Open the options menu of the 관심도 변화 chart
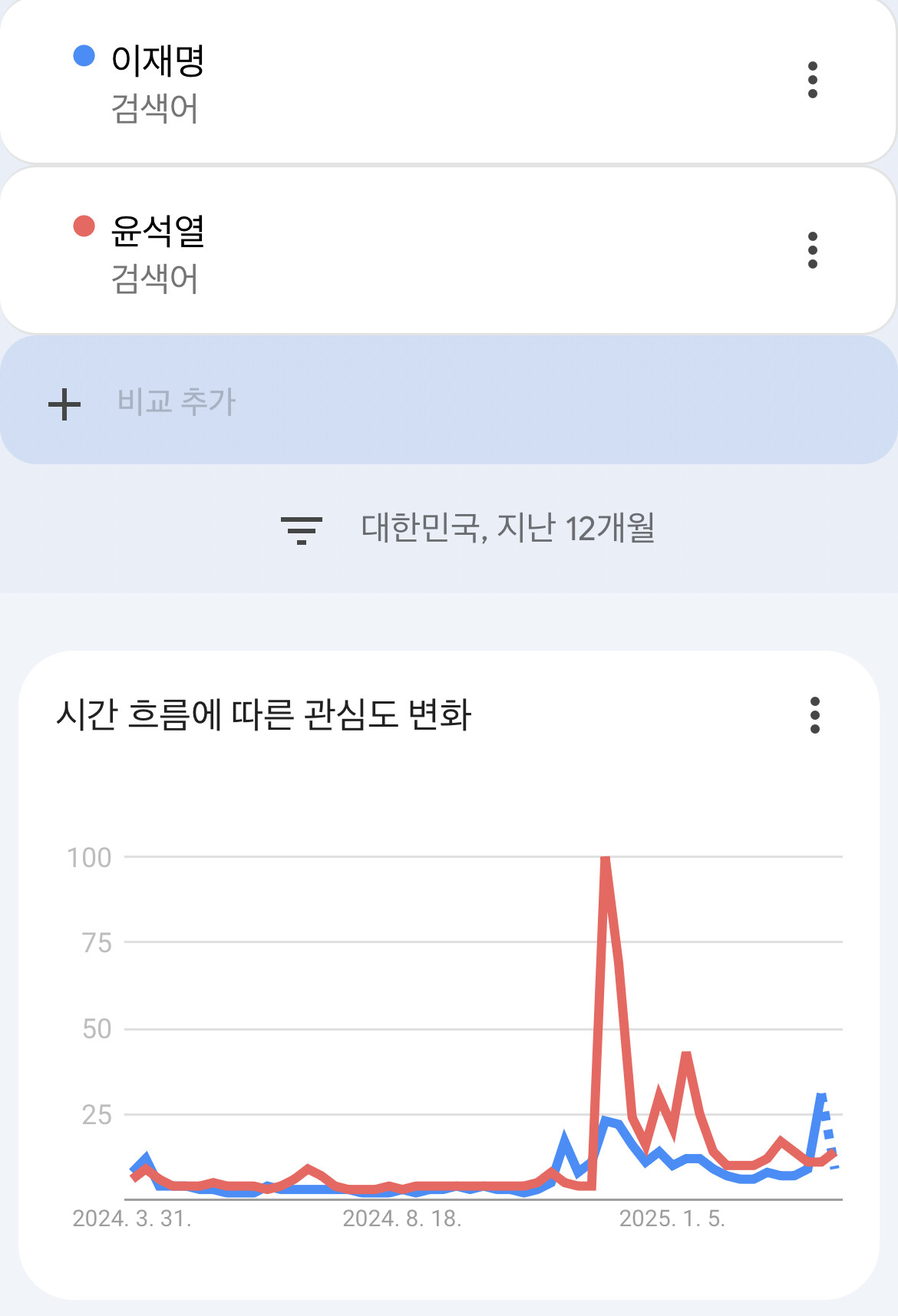Screen dimensions: 898x1316 815,715
